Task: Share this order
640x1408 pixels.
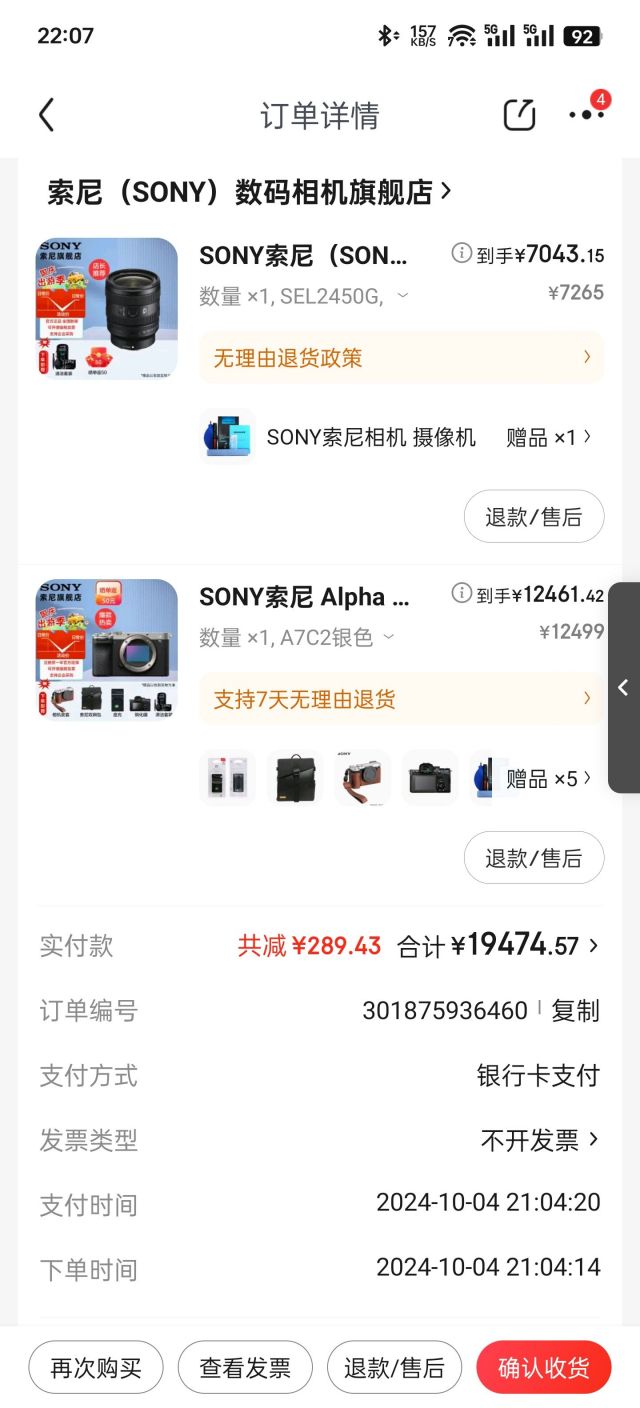Action: pos(519,115)
